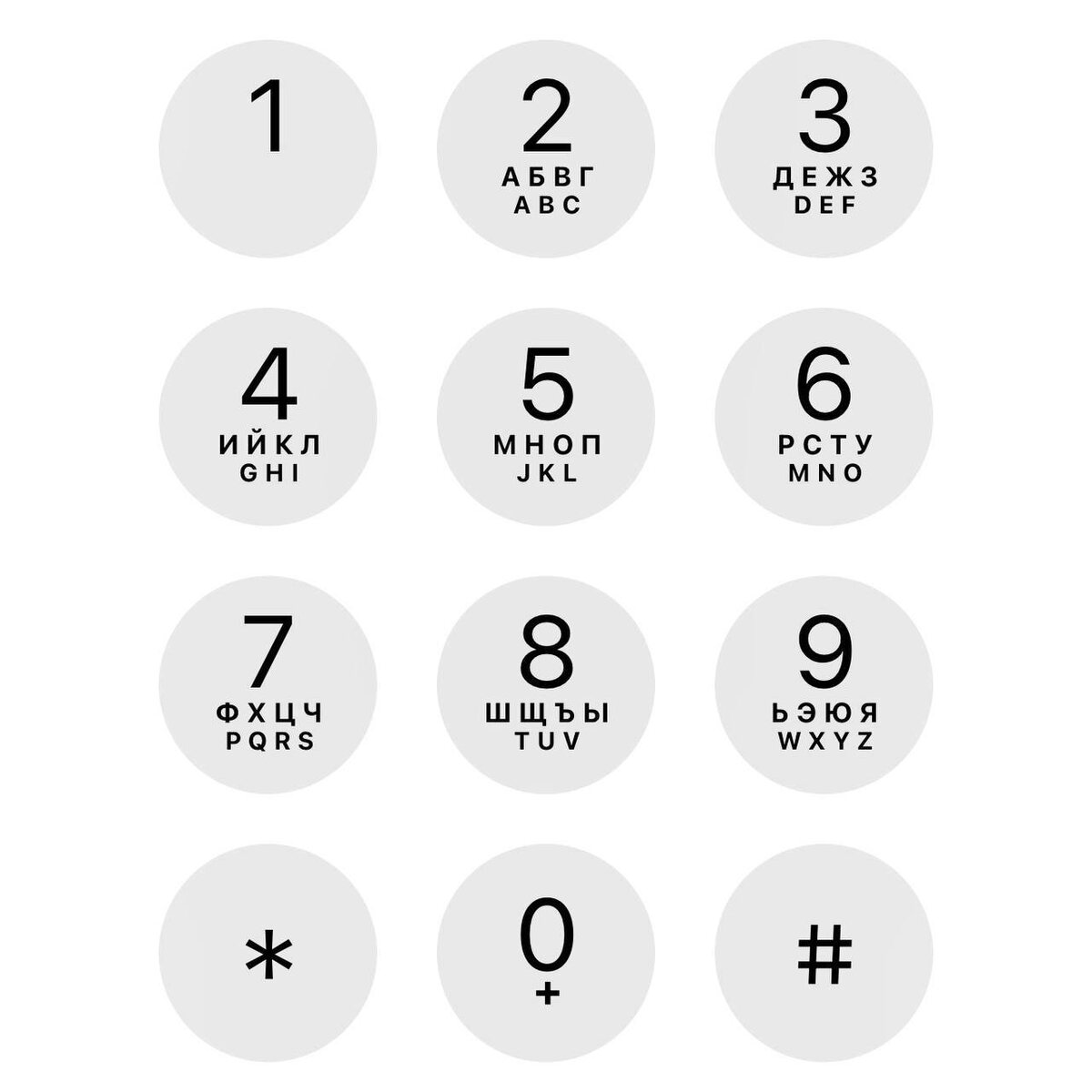1092x1092 pixels.
Task: Enter digit 7 labeled PQRS
Action: pyautogui.click(x=268, y=684)
